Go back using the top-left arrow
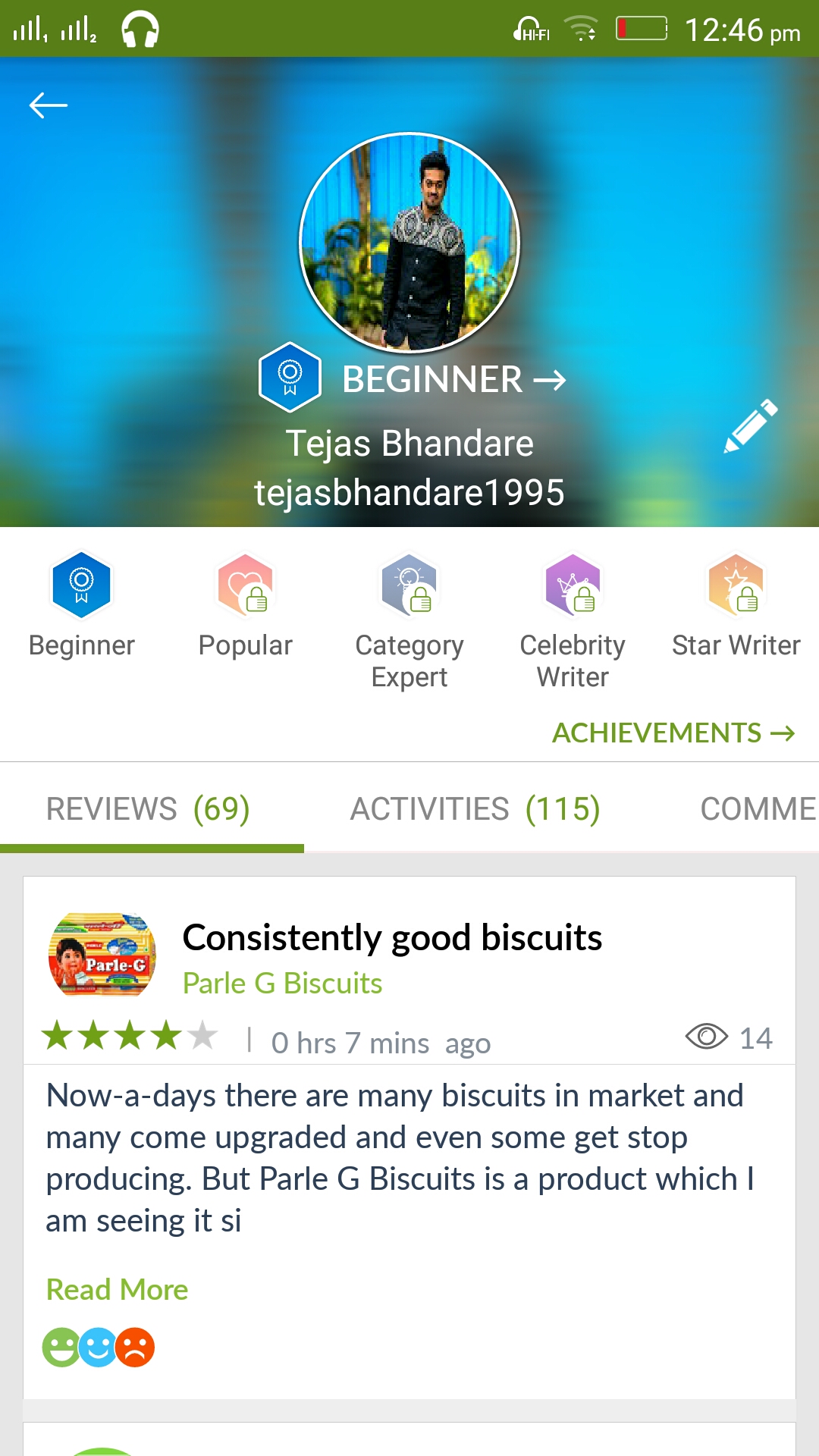Screen dimensions: 819x1456 pos(49,105)
